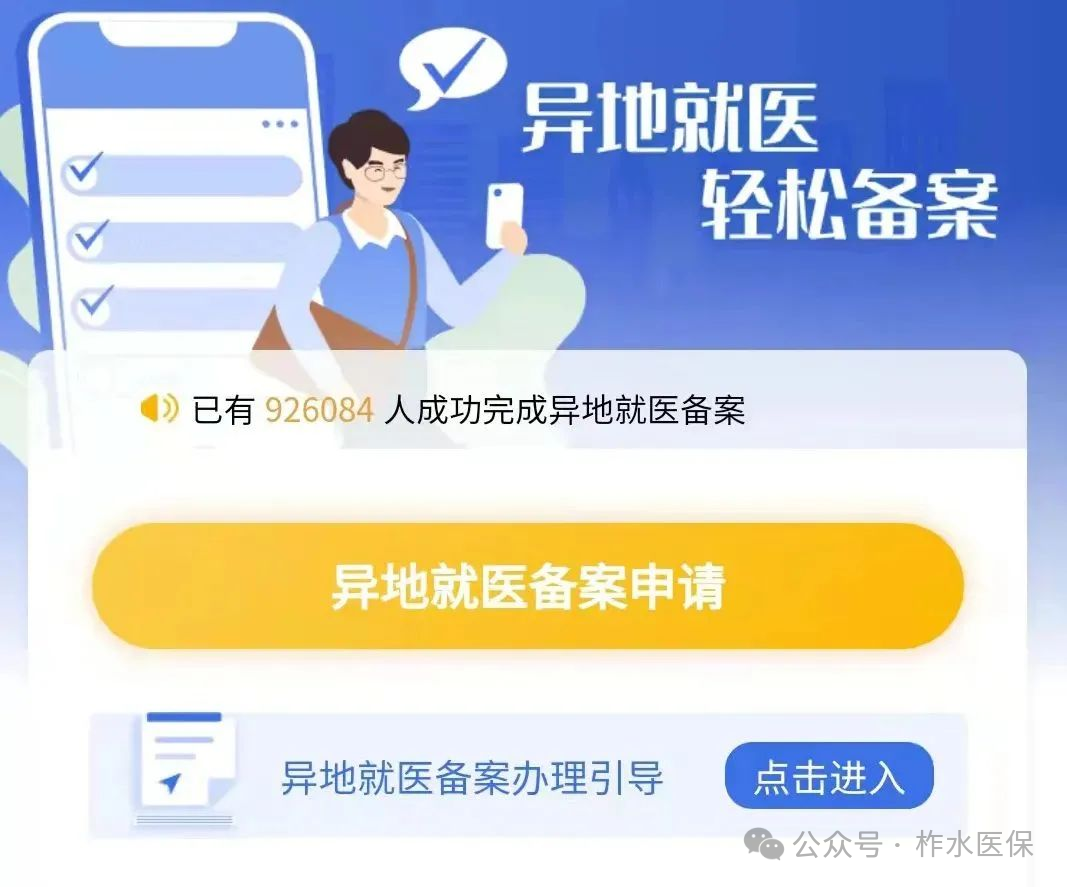
Task: Tap 点击进入 for the 异地就医备案办理引导 guide
Action: pos(828,777)
